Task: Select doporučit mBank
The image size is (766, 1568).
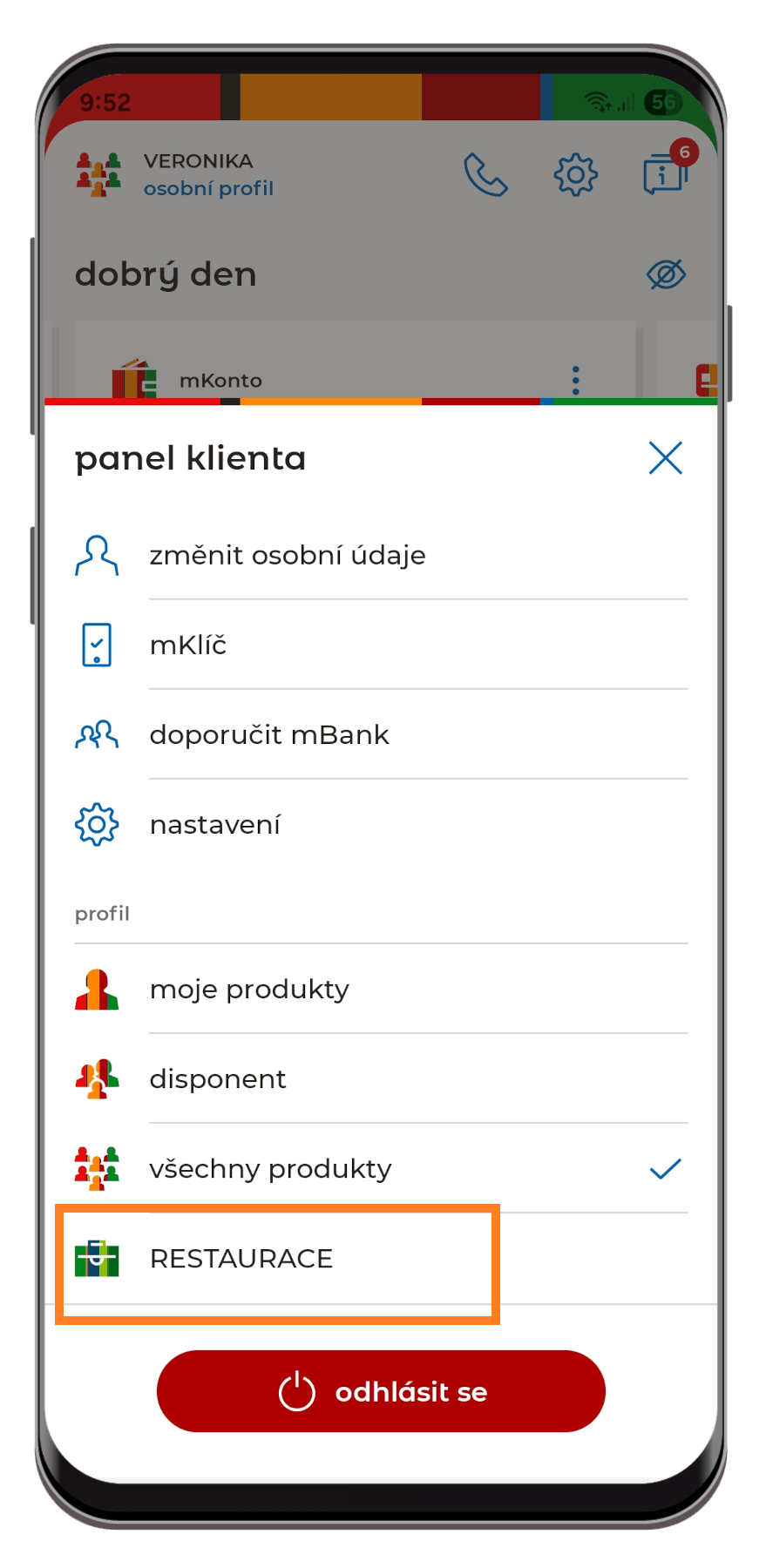Action: [x=381, y=734]
